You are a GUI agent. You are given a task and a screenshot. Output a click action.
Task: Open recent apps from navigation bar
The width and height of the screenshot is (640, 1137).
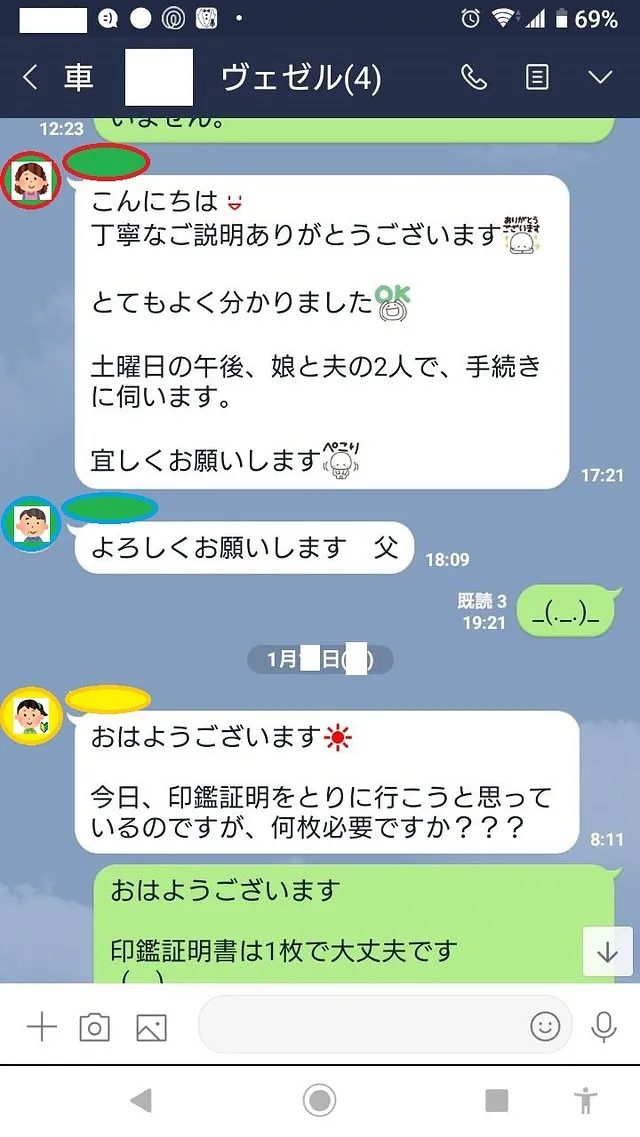coord(497,1101)
